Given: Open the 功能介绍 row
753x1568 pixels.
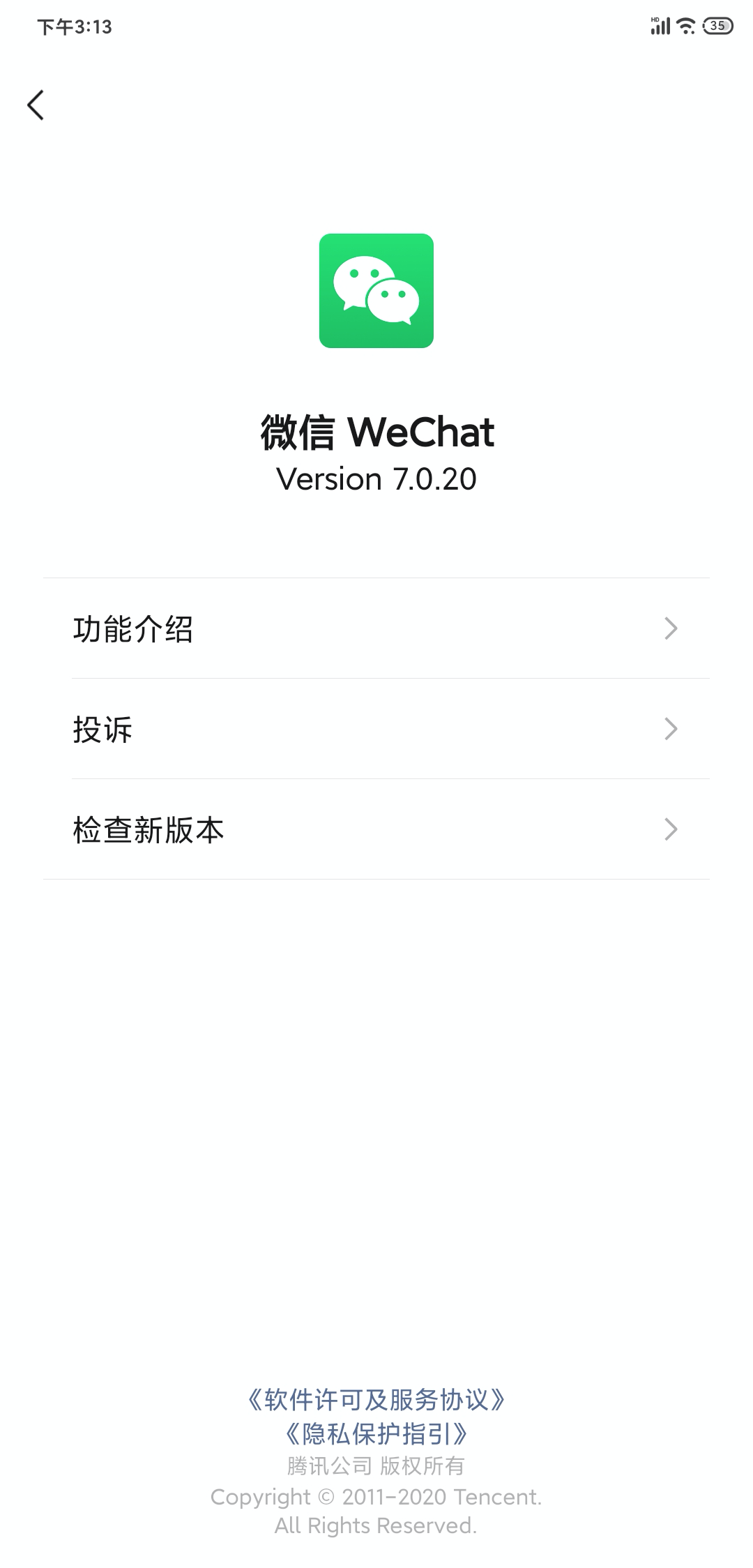Looking at the screenshot, I should pos(376,628).
